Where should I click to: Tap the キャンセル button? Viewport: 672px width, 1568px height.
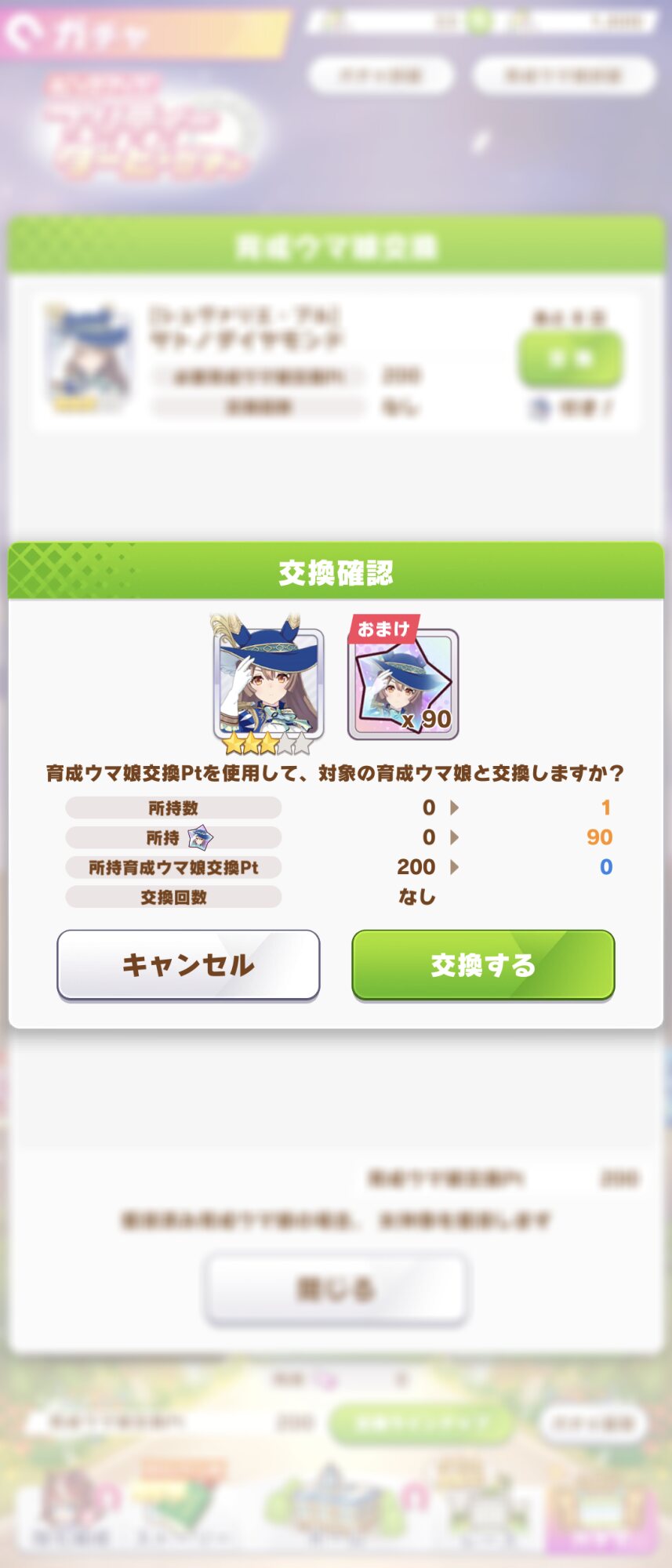click(188, 965)
